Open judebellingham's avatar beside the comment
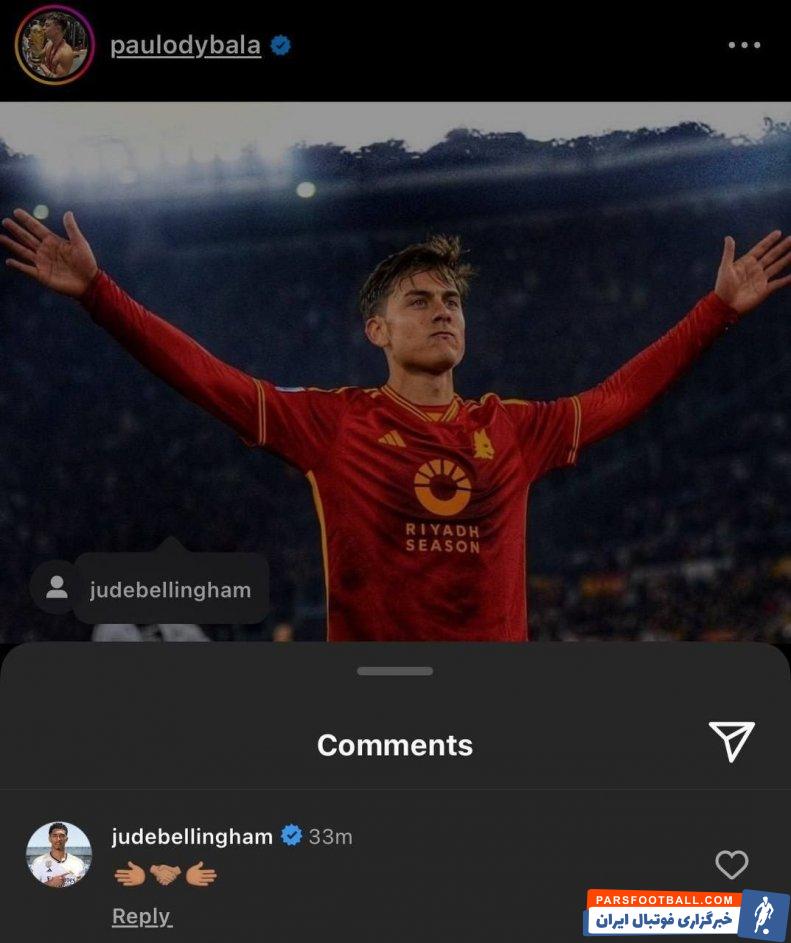Viewport: 791px width, 943px height. pos(59,855)
